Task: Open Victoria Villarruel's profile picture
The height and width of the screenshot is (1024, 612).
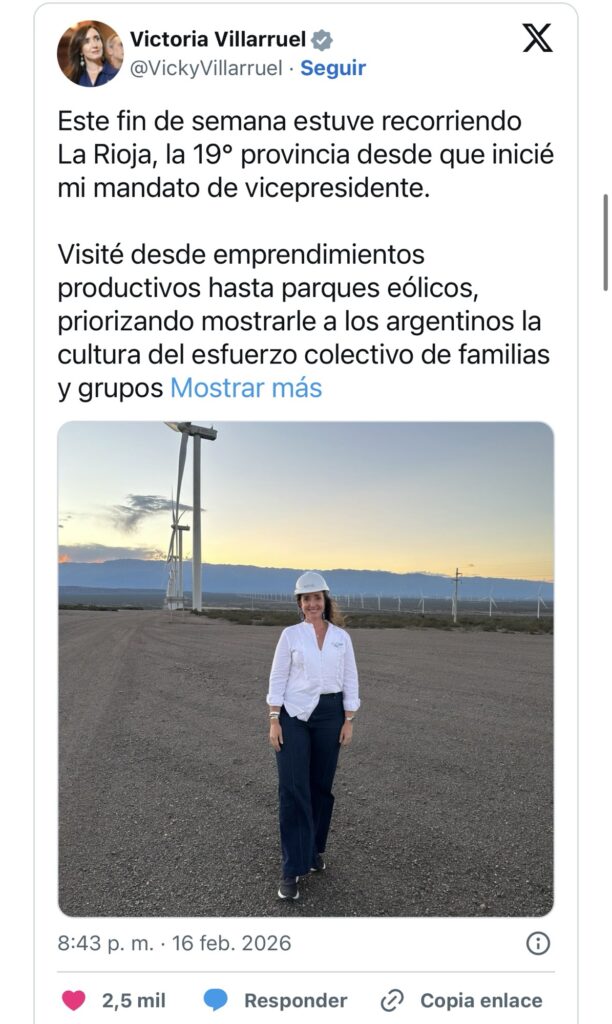Action: point(90,53)
